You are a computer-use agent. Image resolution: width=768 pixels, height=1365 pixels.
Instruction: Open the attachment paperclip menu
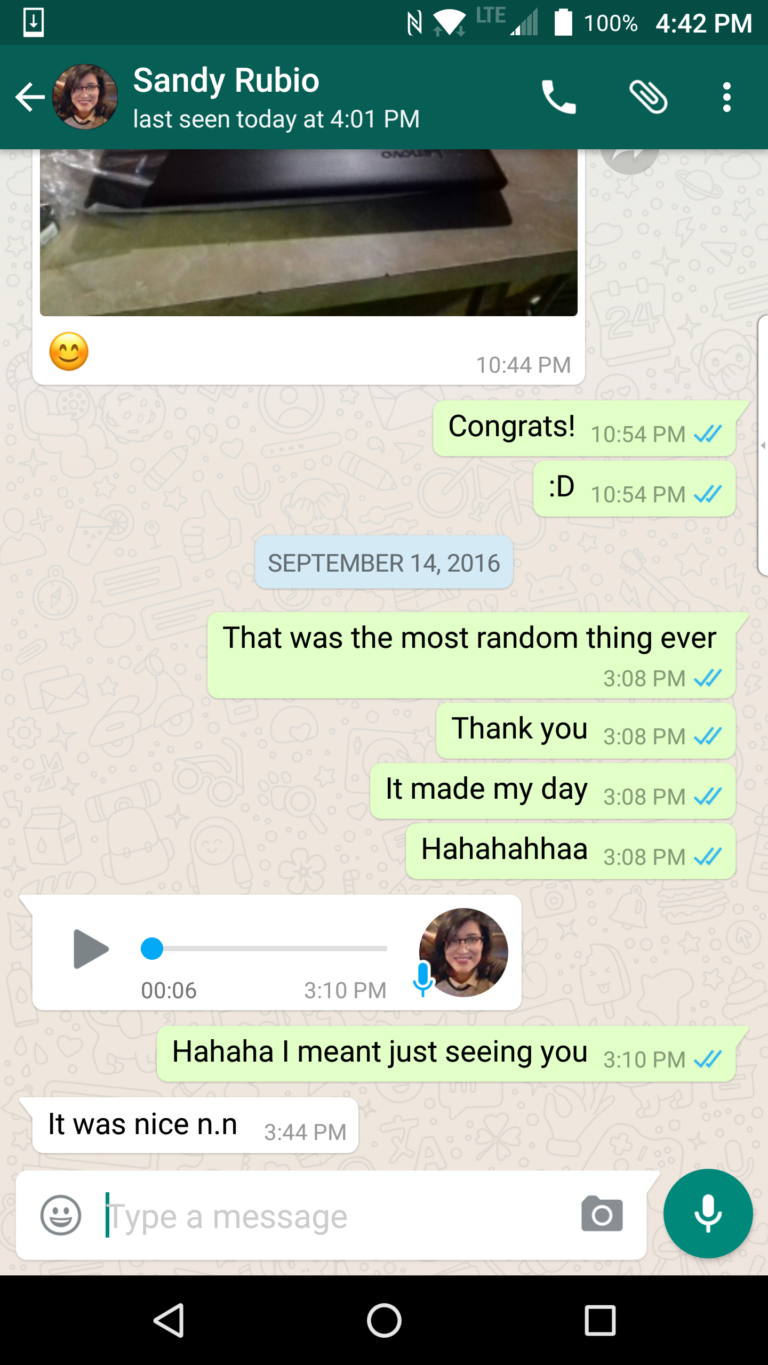(647, 97)
